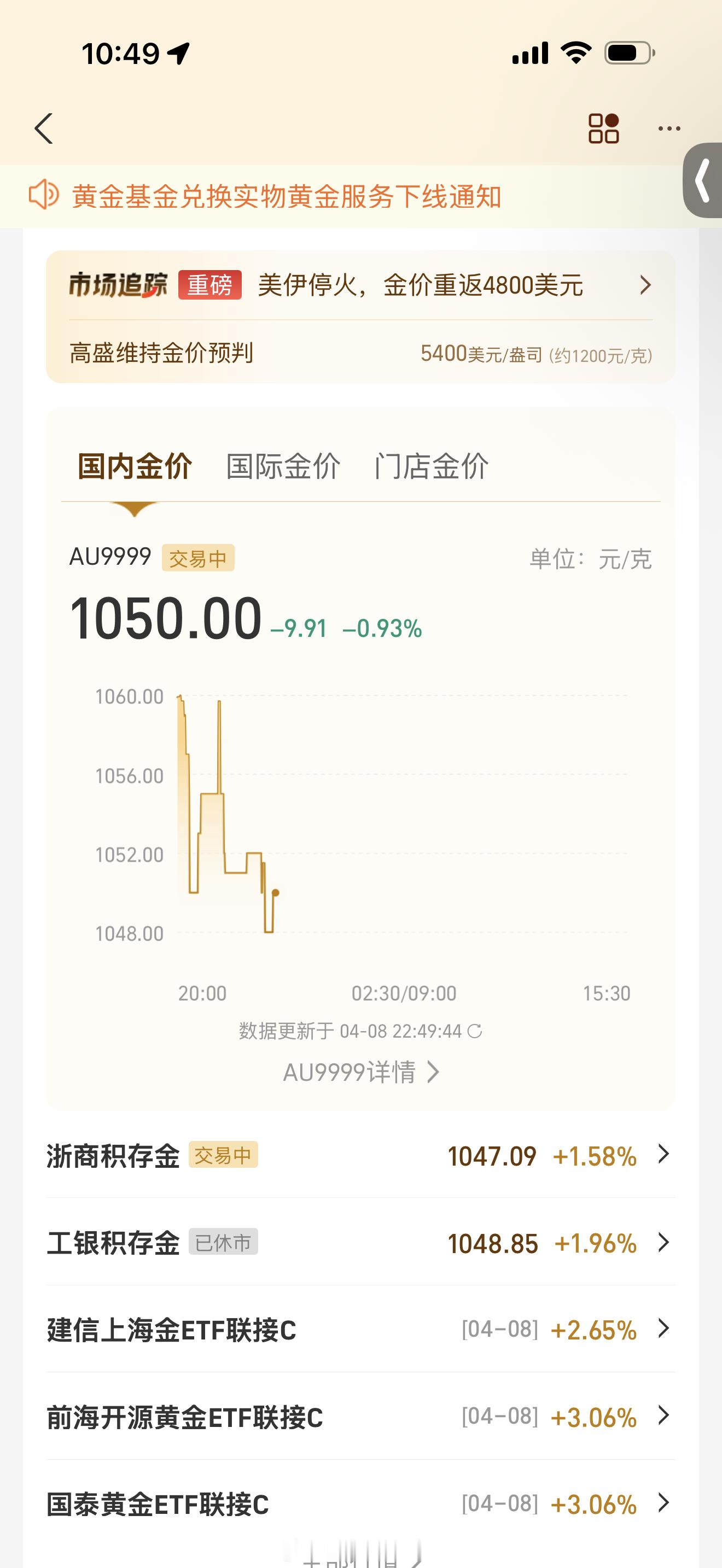
Task: Switch to the 门店金价 tab
Action: (x=431, y=467)
